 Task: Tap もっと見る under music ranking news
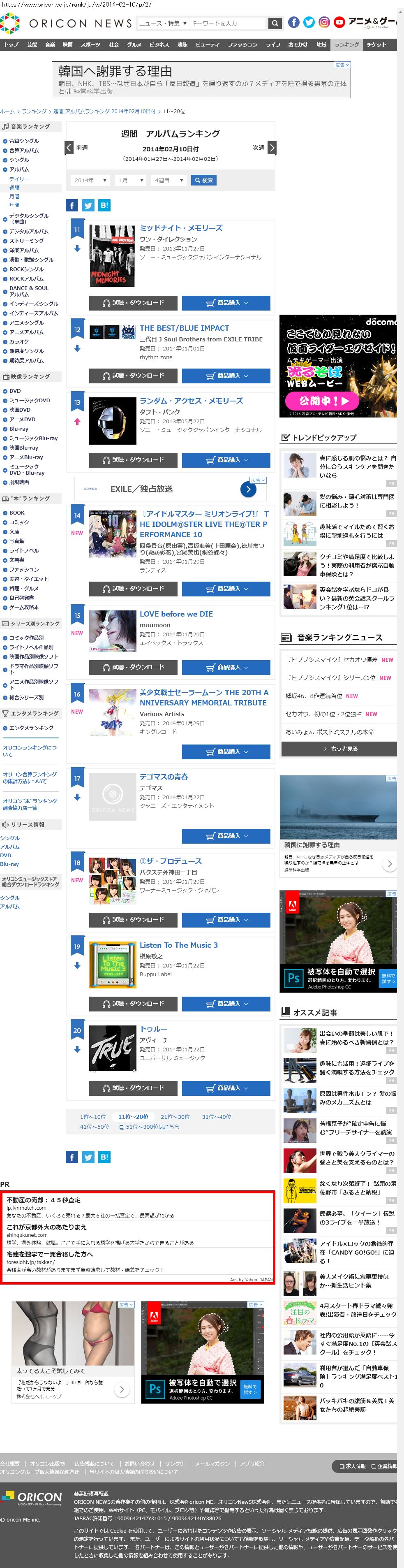(339, 749)
